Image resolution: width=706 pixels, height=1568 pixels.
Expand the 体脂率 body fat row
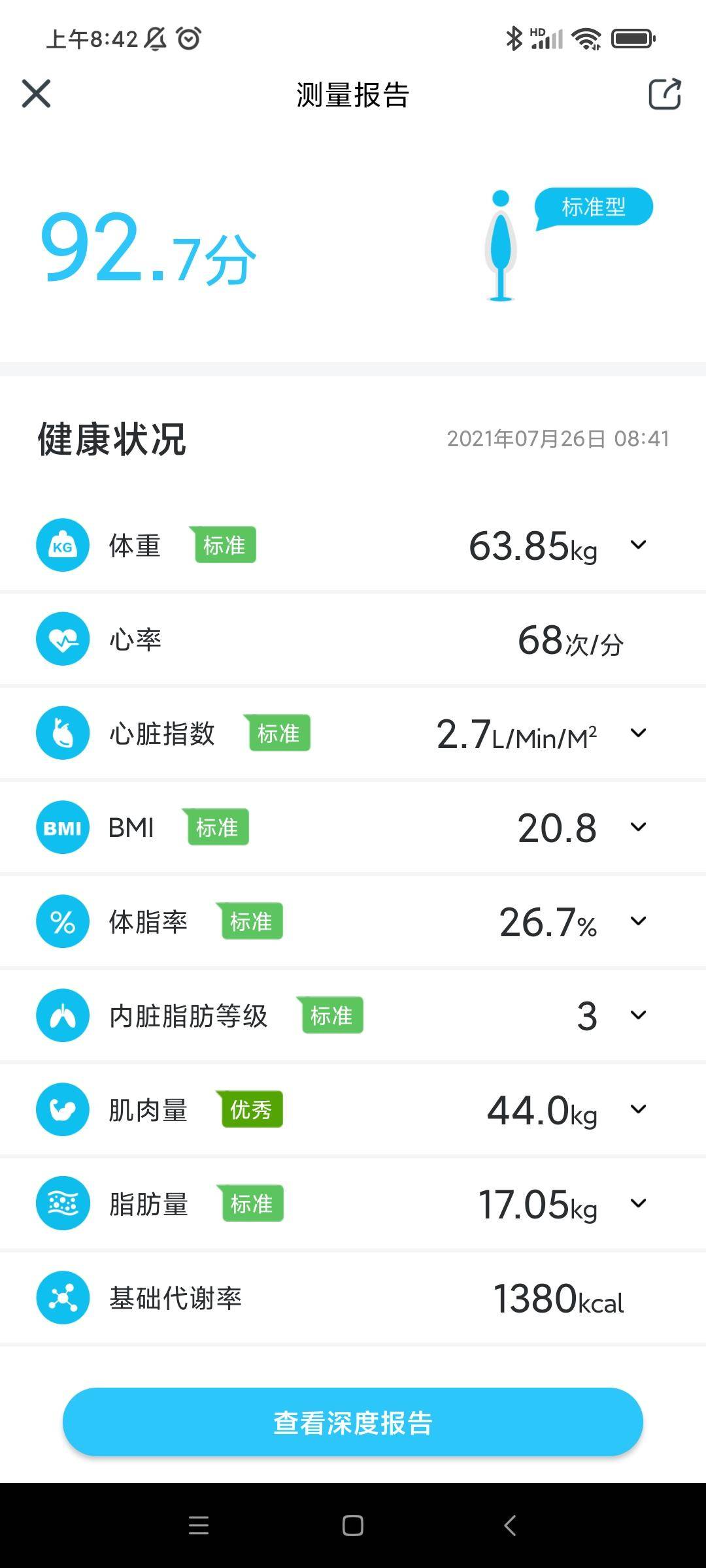click(638, 921)
